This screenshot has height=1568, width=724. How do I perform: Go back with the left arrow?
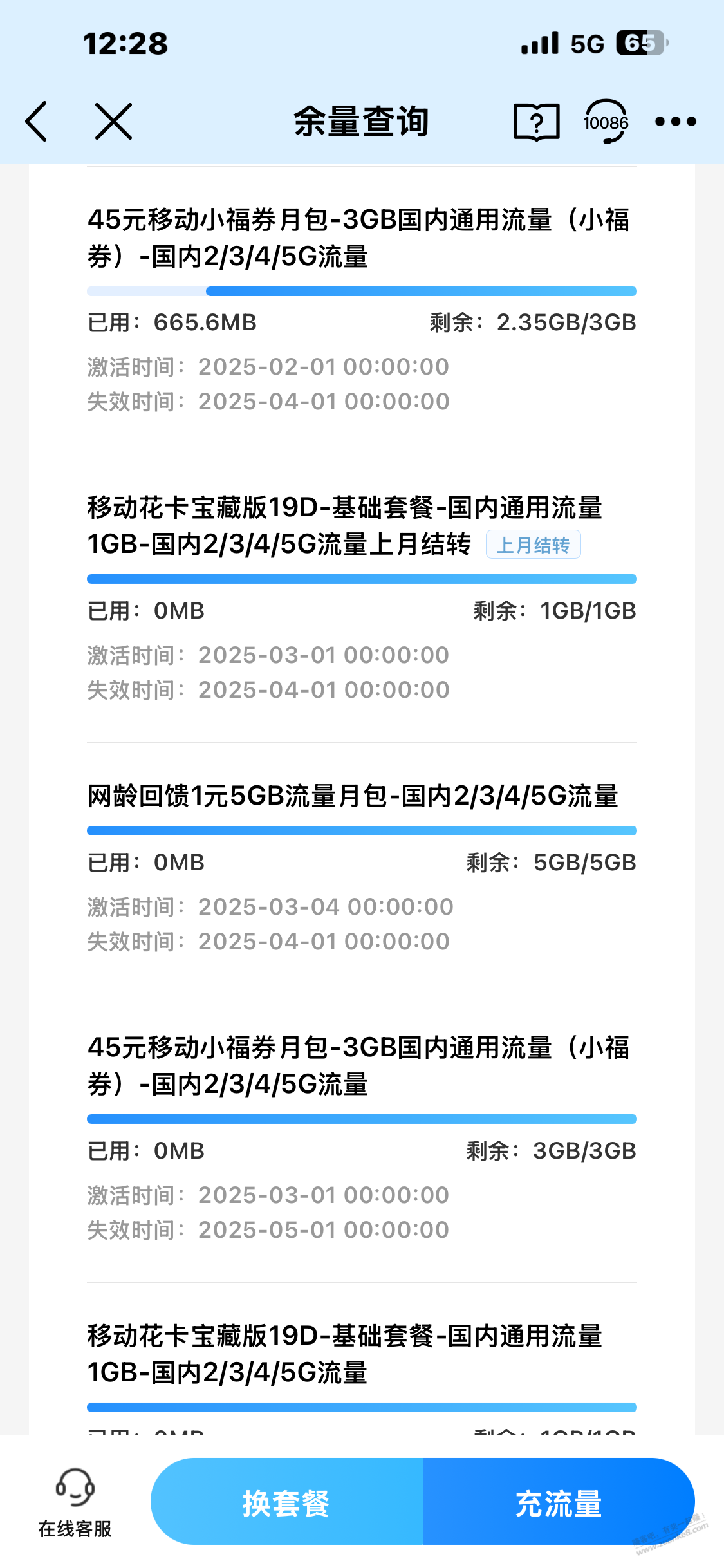click(x=36, y=121)
